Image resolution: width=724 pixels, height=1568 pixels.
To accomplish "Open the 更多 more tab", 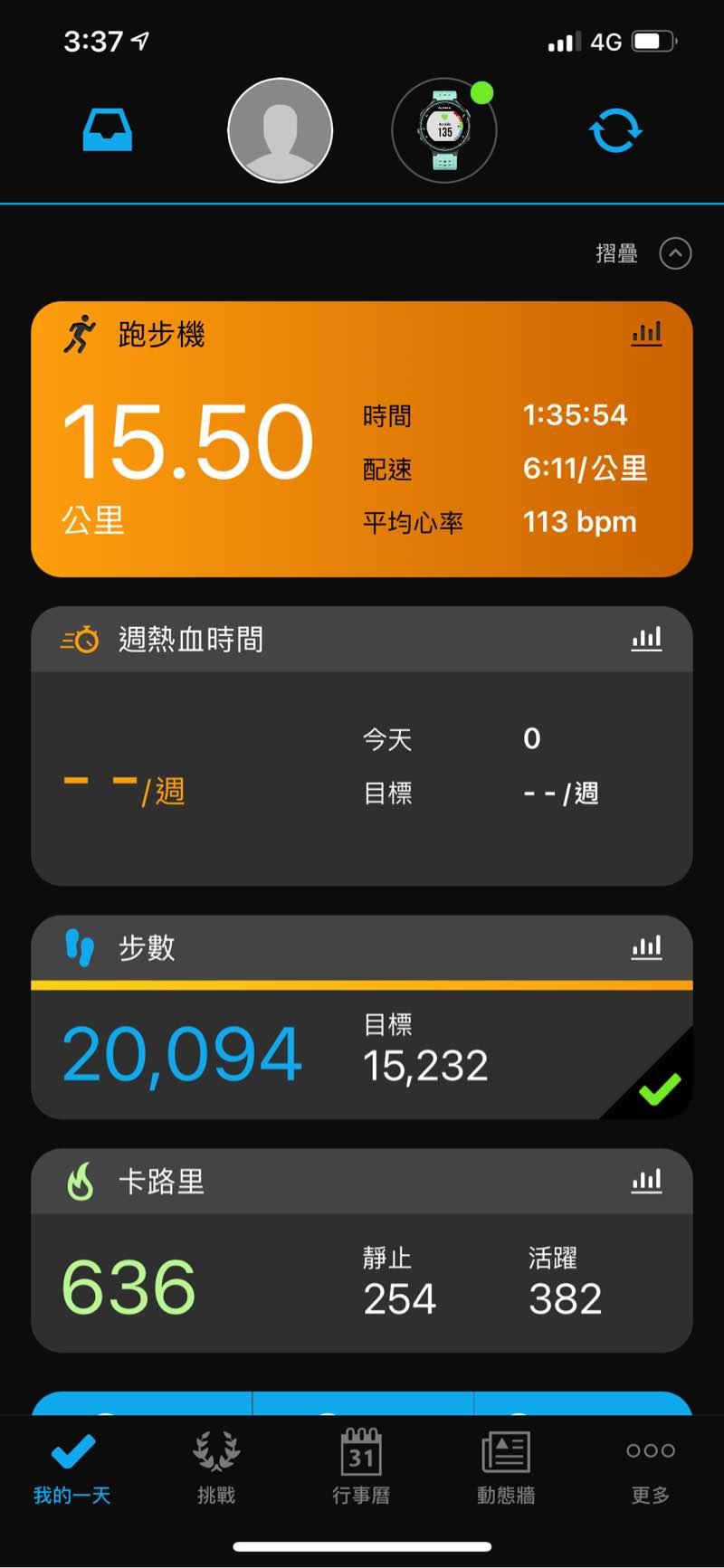I will pyautogui.click(x=650, y=1466).
